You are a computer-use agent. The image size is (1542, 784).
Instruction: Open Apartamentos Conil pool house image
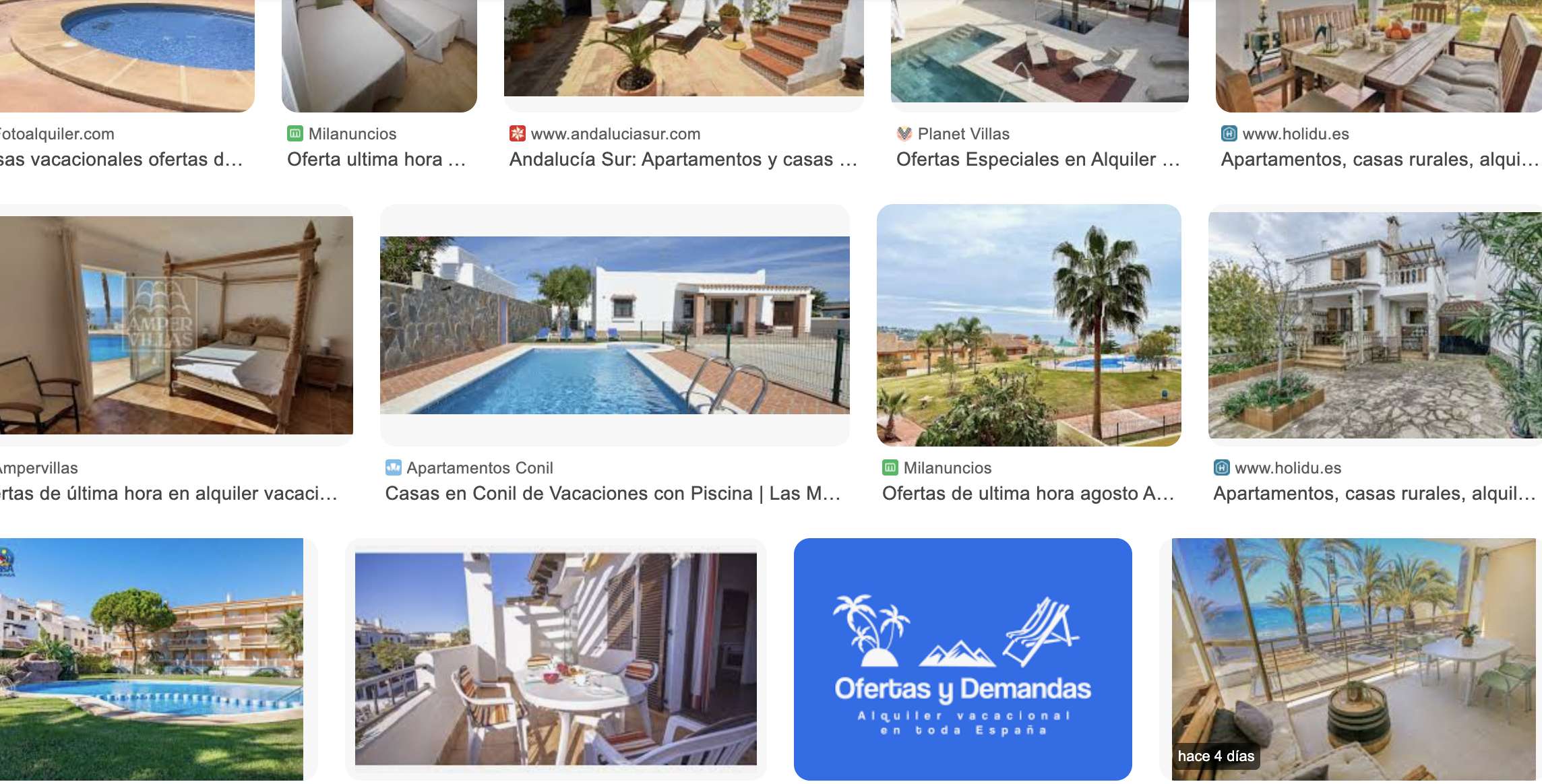coord(615,325)
